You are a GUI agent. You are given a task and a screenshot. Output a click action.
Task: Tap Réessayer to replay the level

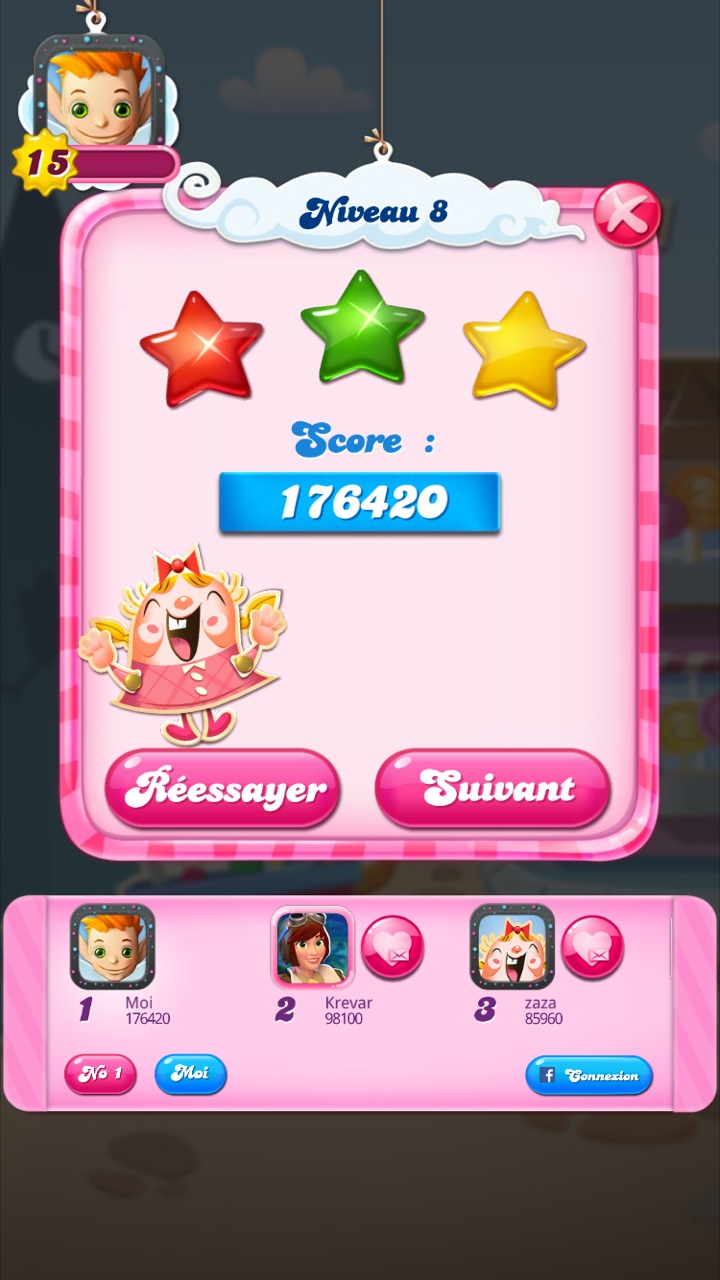(222, 789)
